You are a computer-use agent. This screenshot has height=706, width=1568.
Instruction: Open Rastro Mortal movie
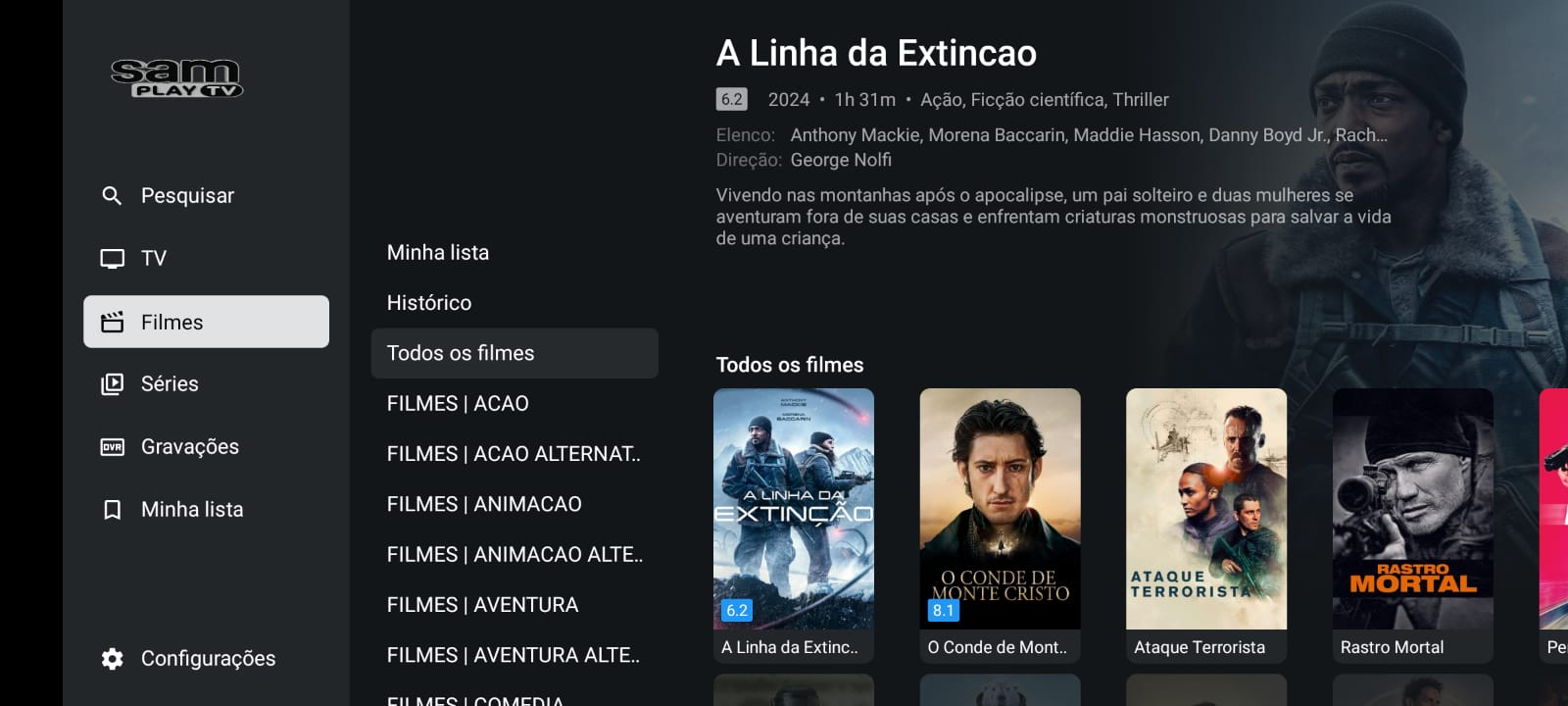(1412, 510)
